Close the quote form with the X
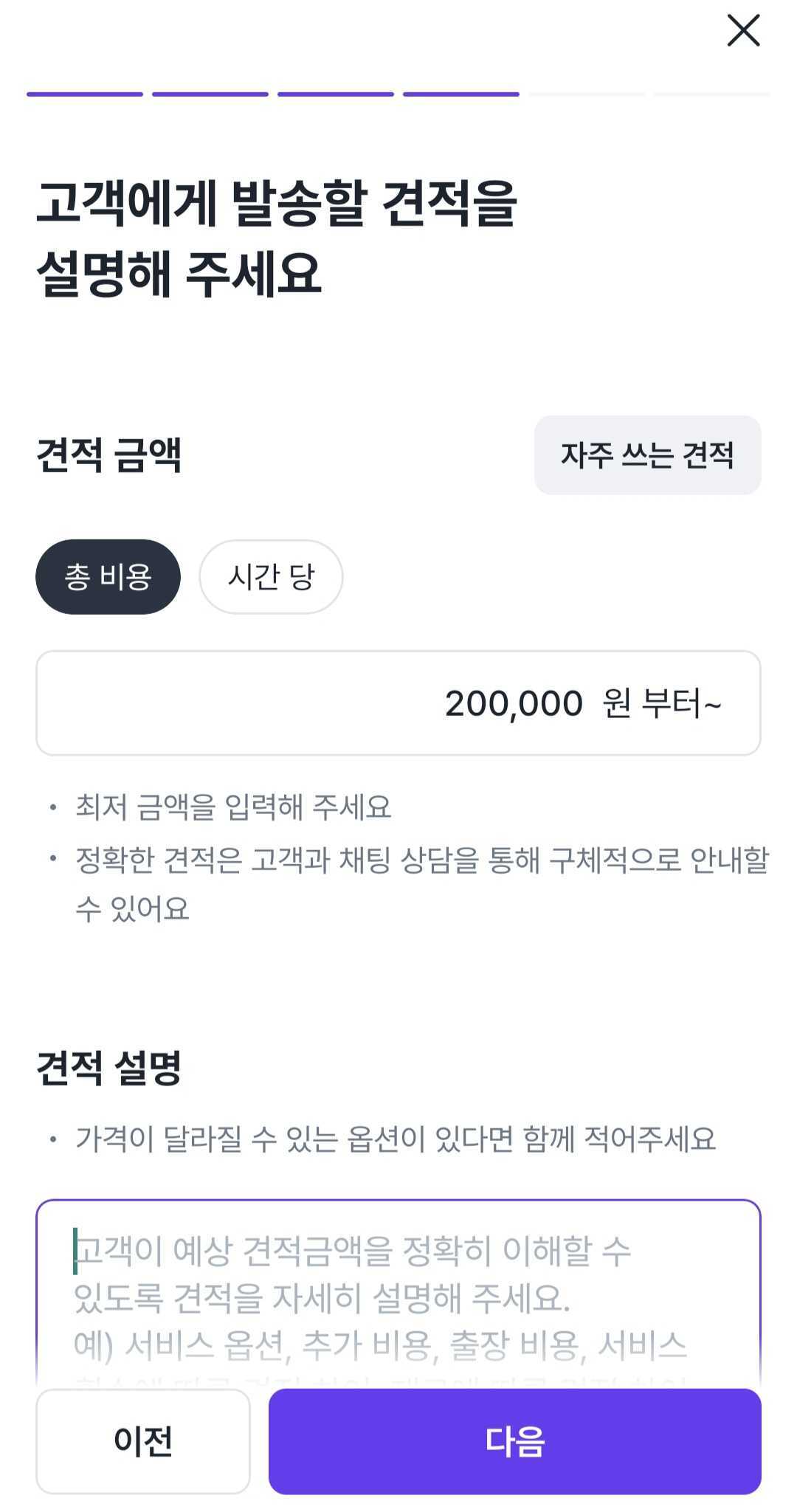Image resolution: width=797 pixels, height=1512 pixels. [743, 31]
